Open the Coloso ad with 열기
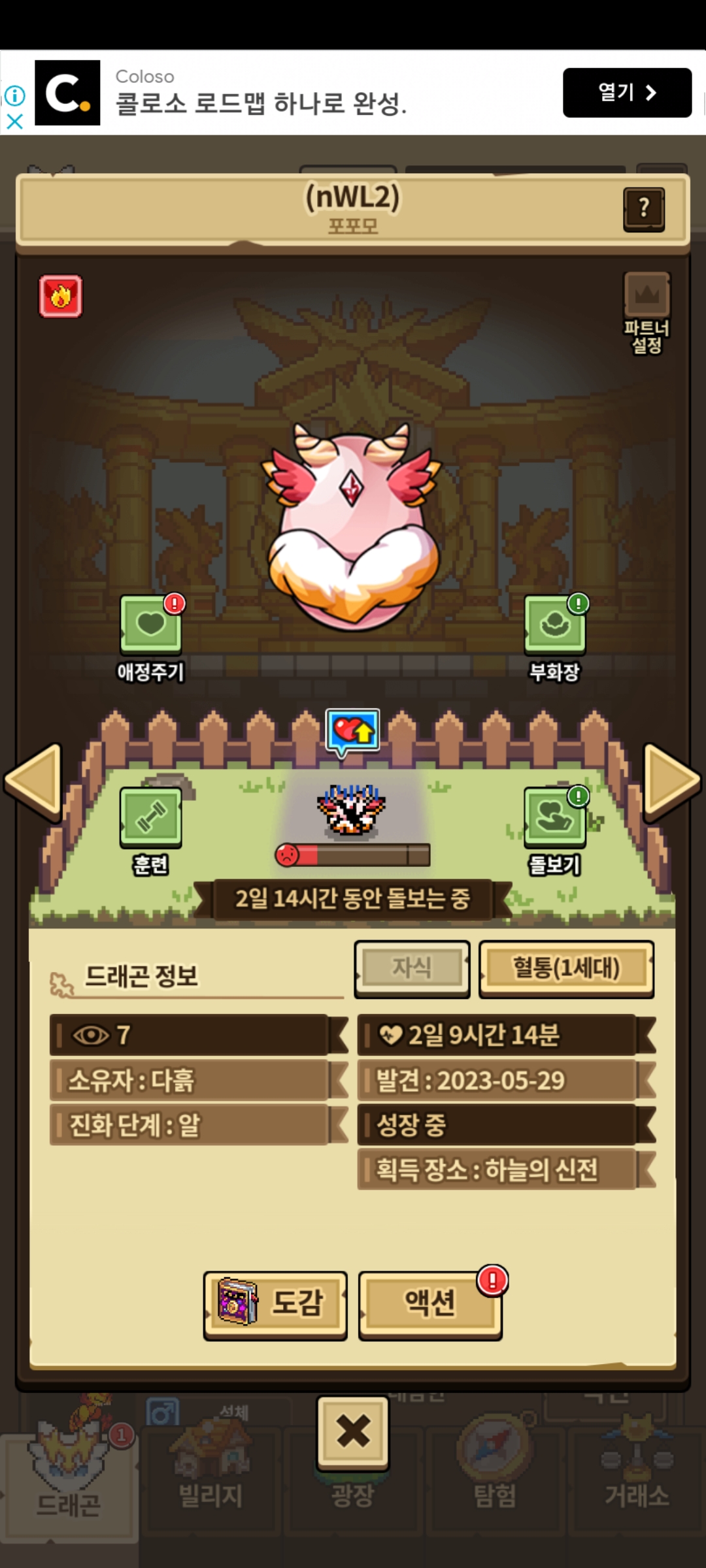 626,93
